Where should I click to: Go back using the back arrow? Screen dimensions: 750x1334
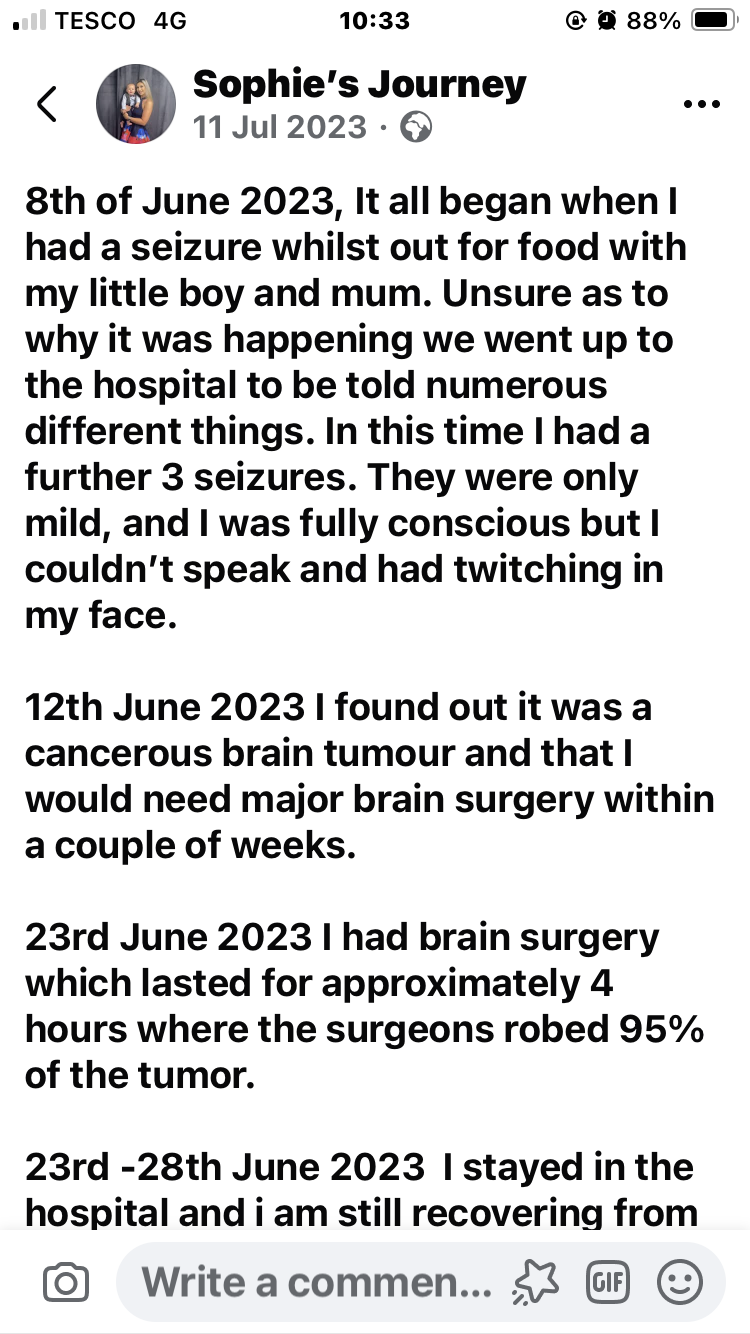(x=47, y=104)
